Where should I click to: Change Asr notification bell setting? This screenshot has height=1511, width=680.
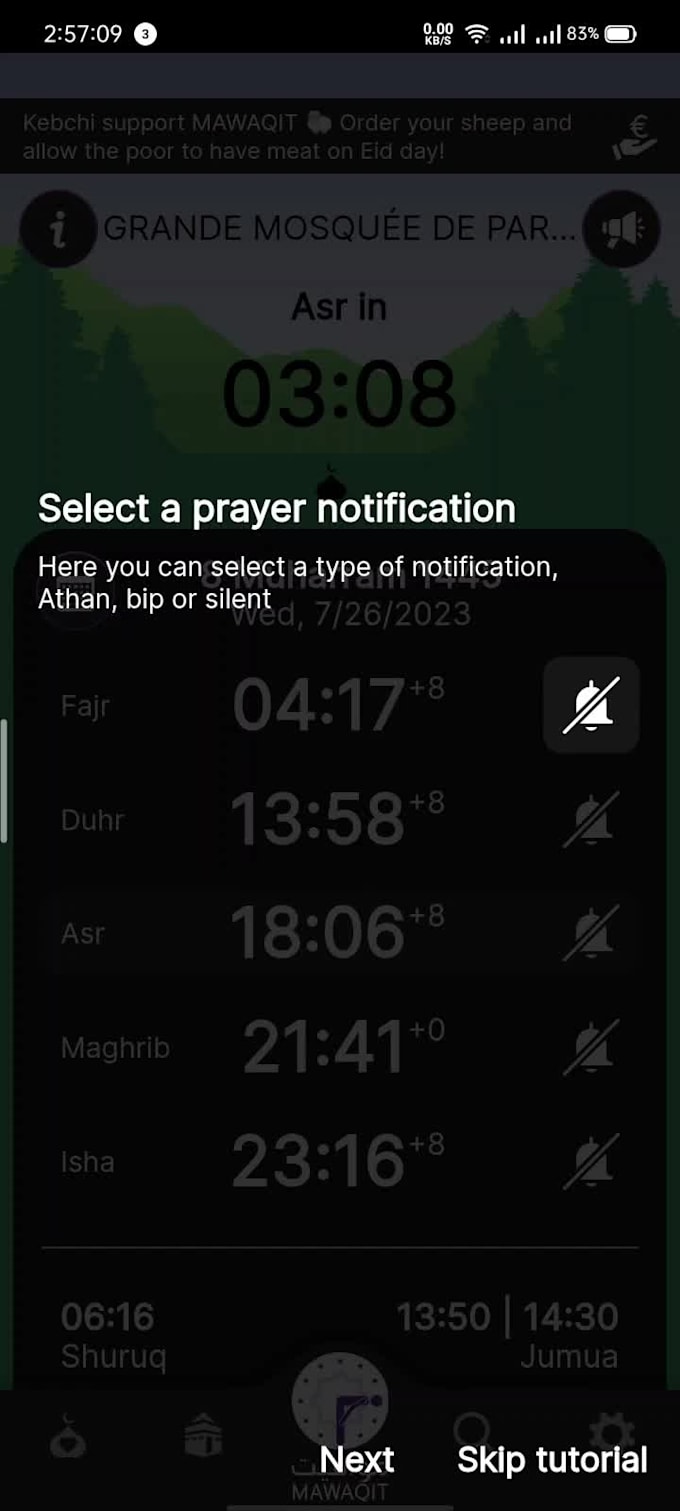pos(590,934)
